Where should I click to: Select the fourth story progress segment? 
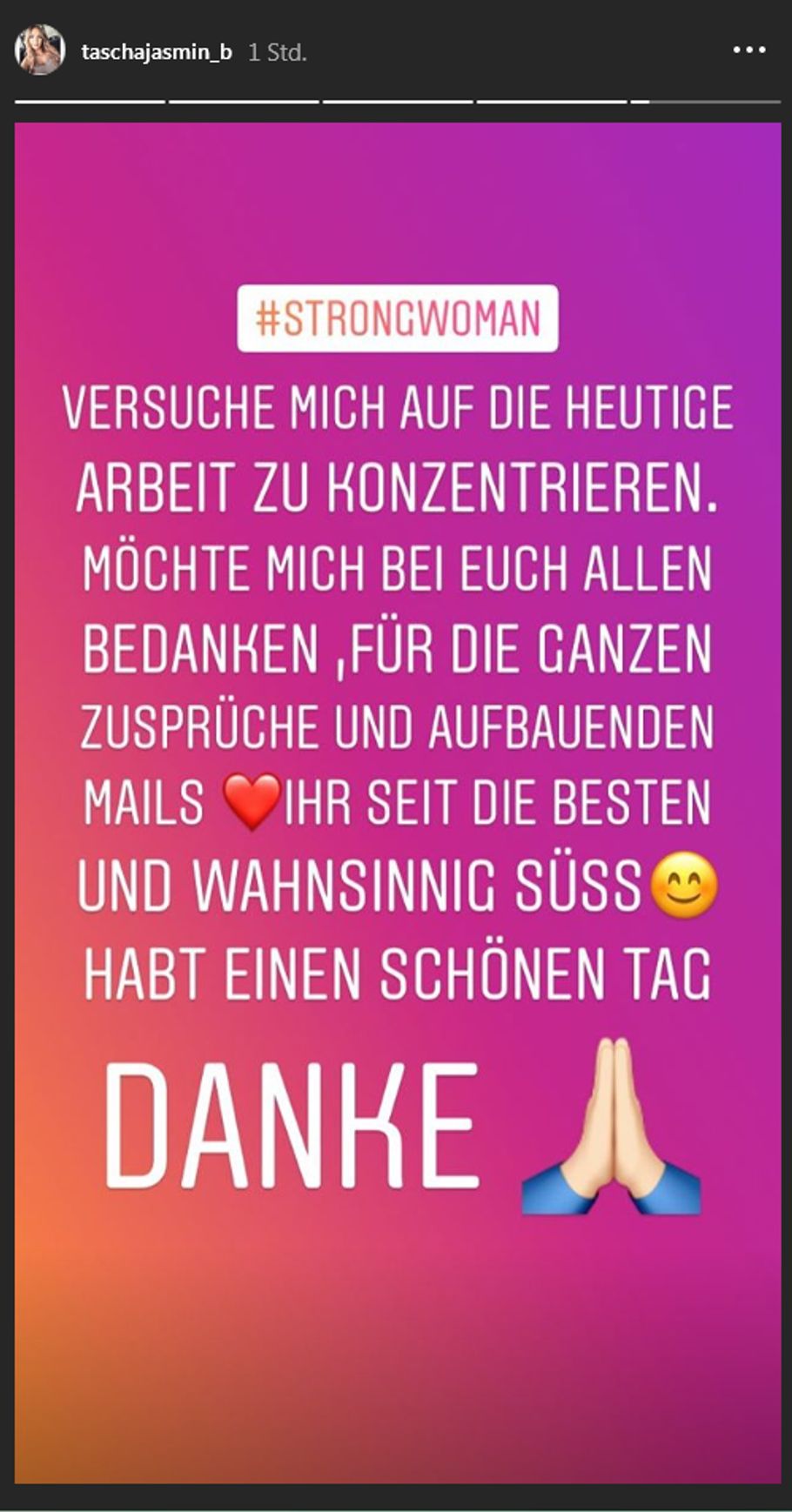pos(550,102)
